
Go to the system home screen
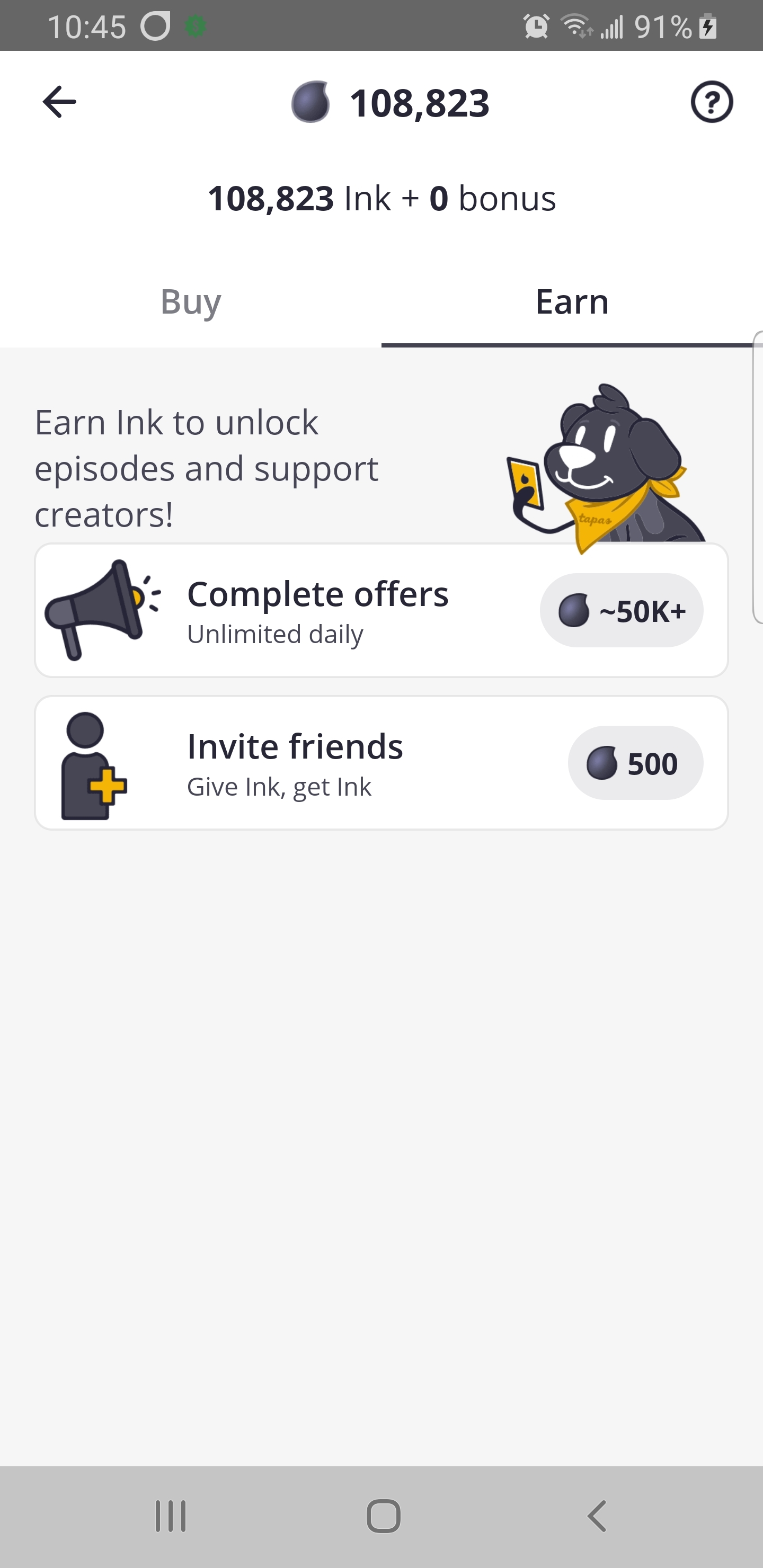point(383,1516)
